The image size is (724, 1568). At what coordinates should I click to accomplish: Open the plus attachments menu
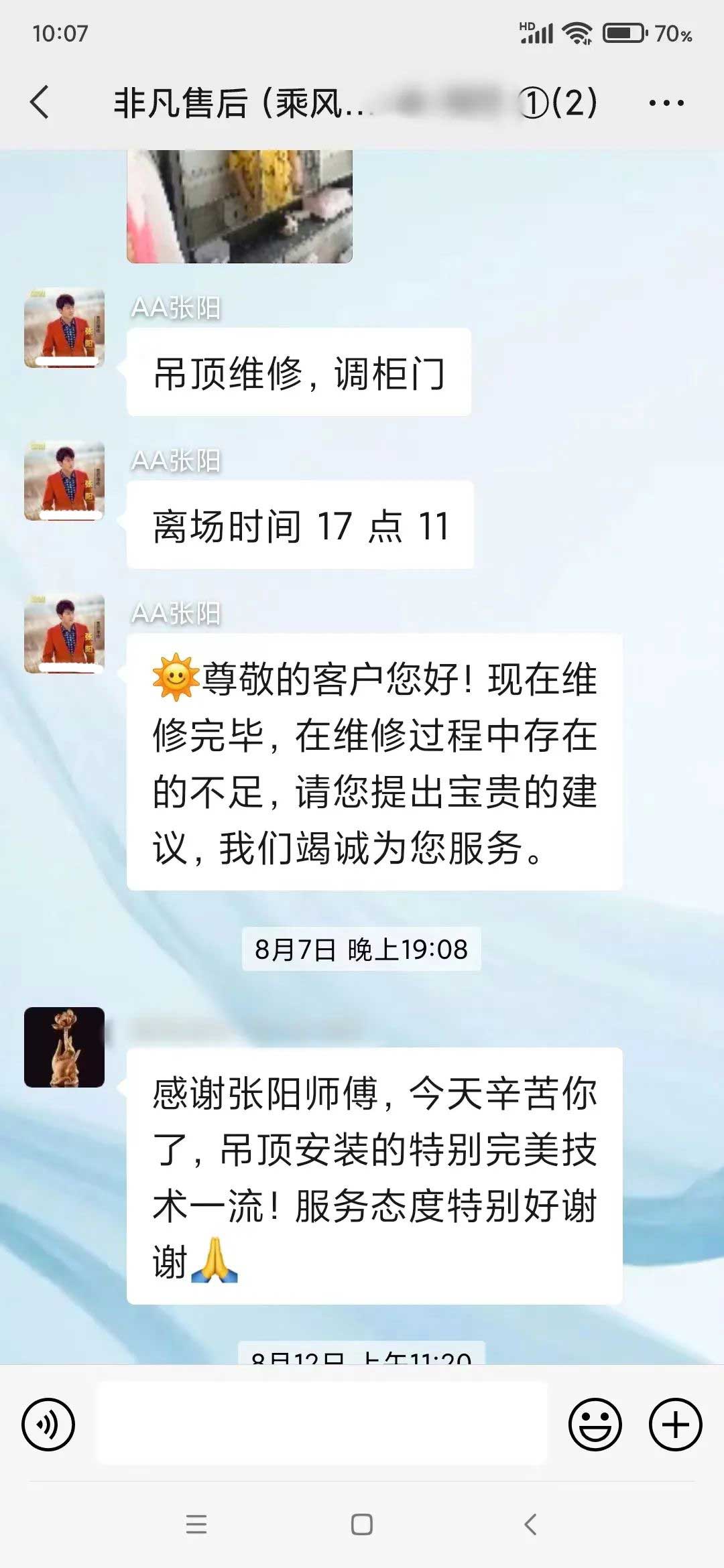click(675, 1424)
